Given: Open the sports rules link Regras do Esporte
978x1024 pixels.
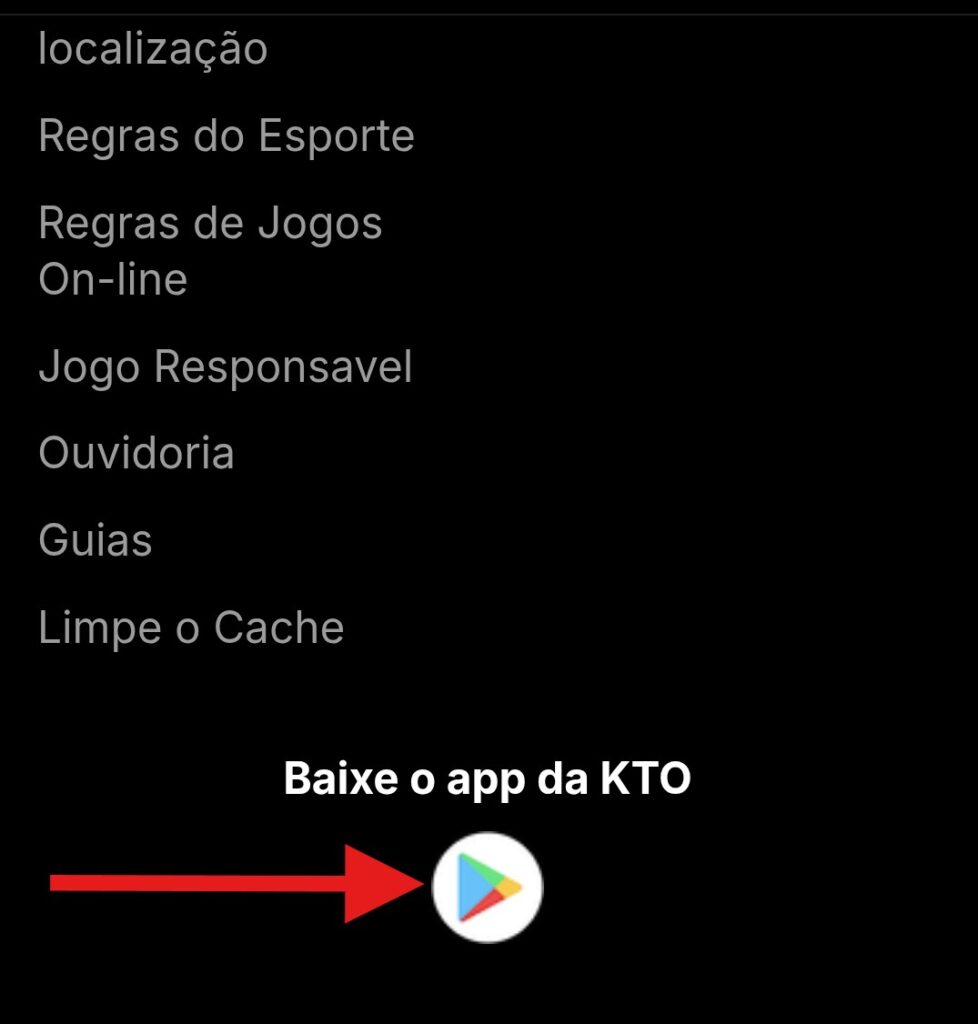Looking at the screenshot, I should (x=225, y=135).
